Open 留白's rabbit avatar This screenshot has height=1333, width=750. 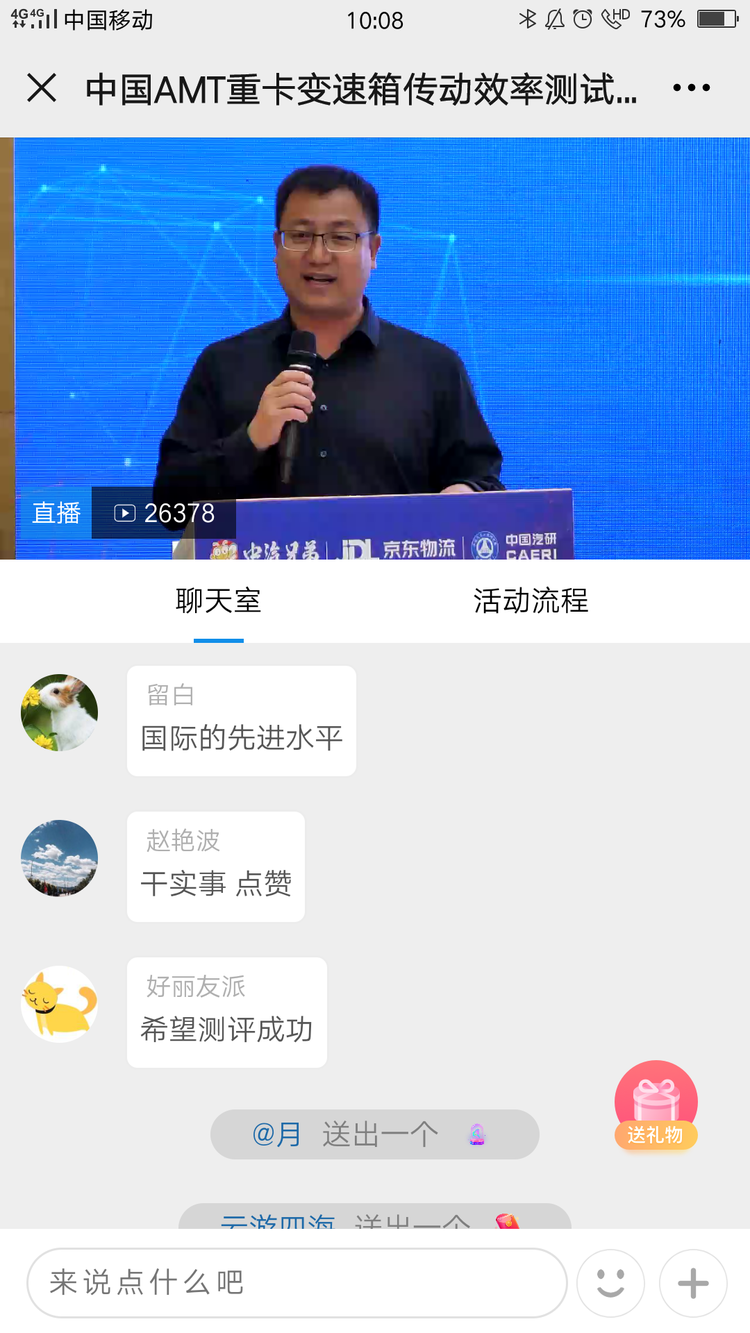(60, 712)
